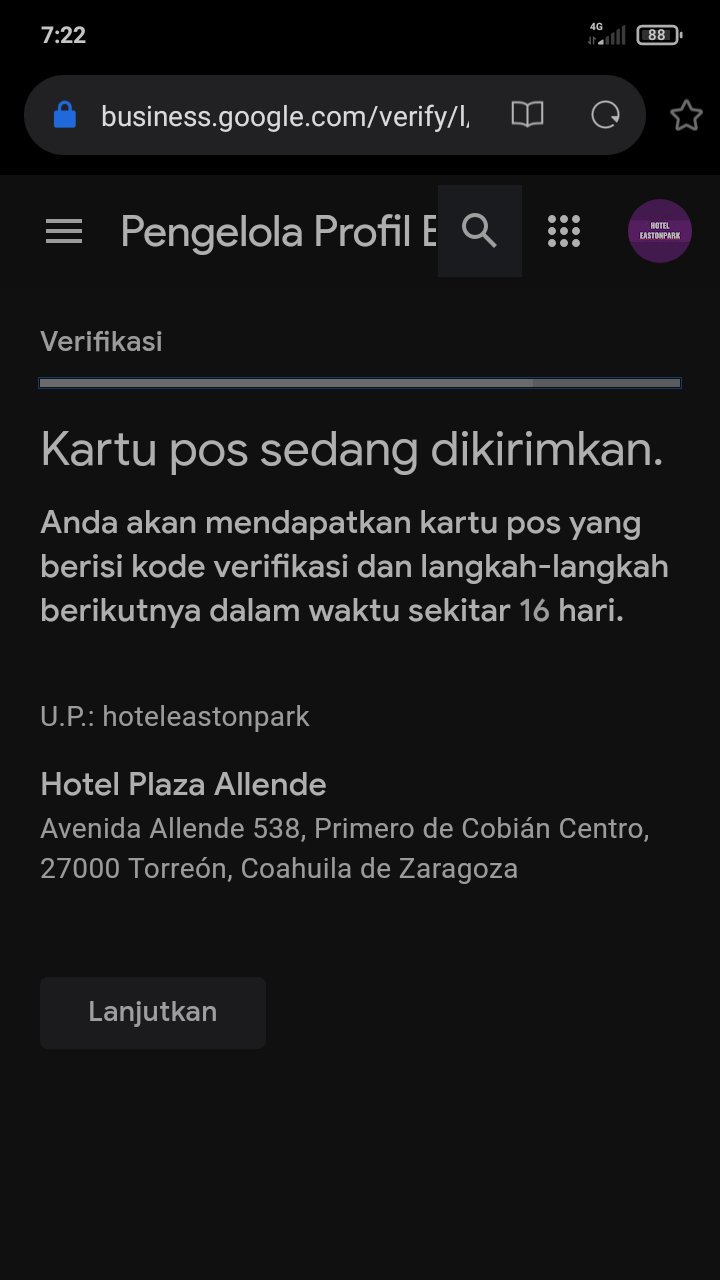Viewport: 720px width, 1280px height.
Task: Open the hamburger navigation menu
Action: [64, 232]
